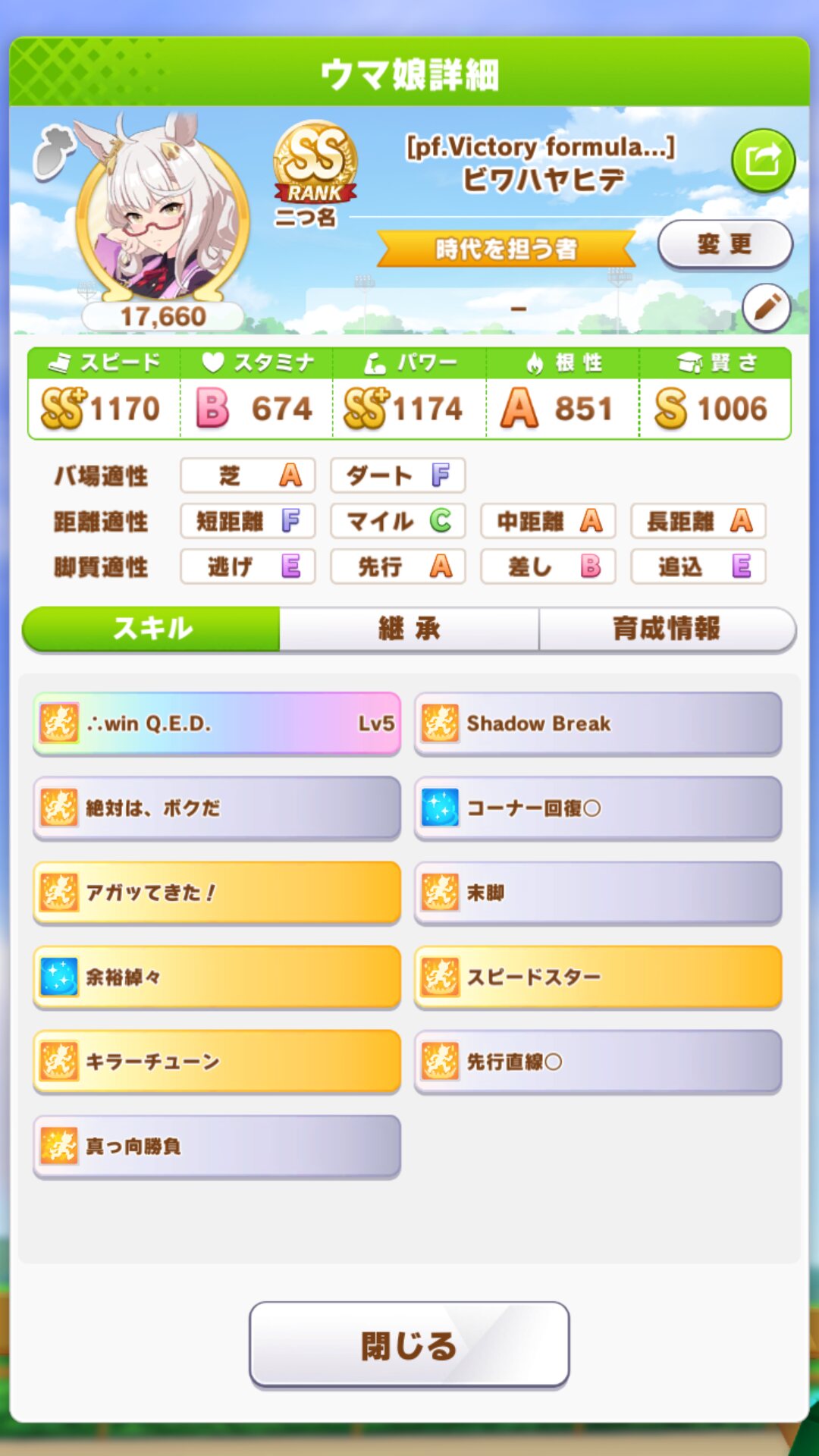This screenshot has width=819, height=1456.
Task: Open the Shadow Break skill
Action: 598,723
